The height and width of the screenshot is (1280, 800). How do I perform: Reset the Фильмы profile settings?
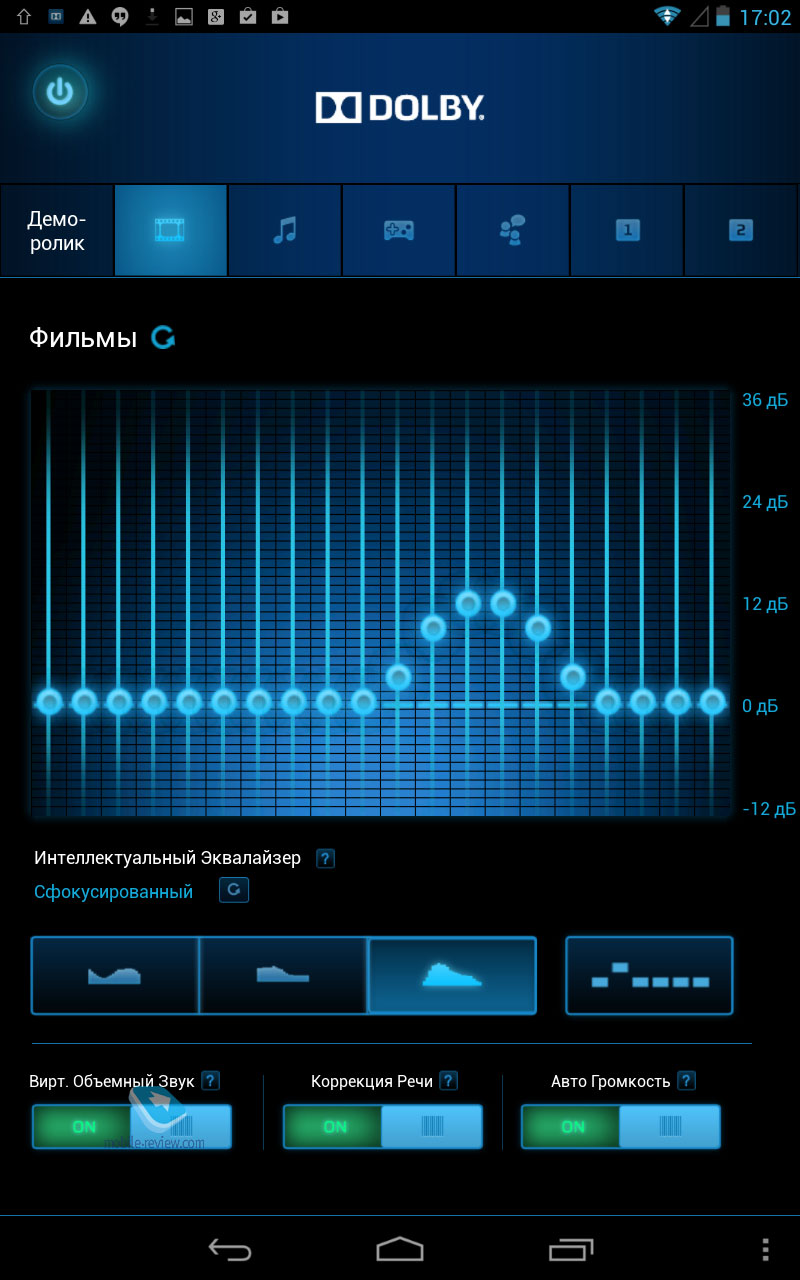pos(163,338)
